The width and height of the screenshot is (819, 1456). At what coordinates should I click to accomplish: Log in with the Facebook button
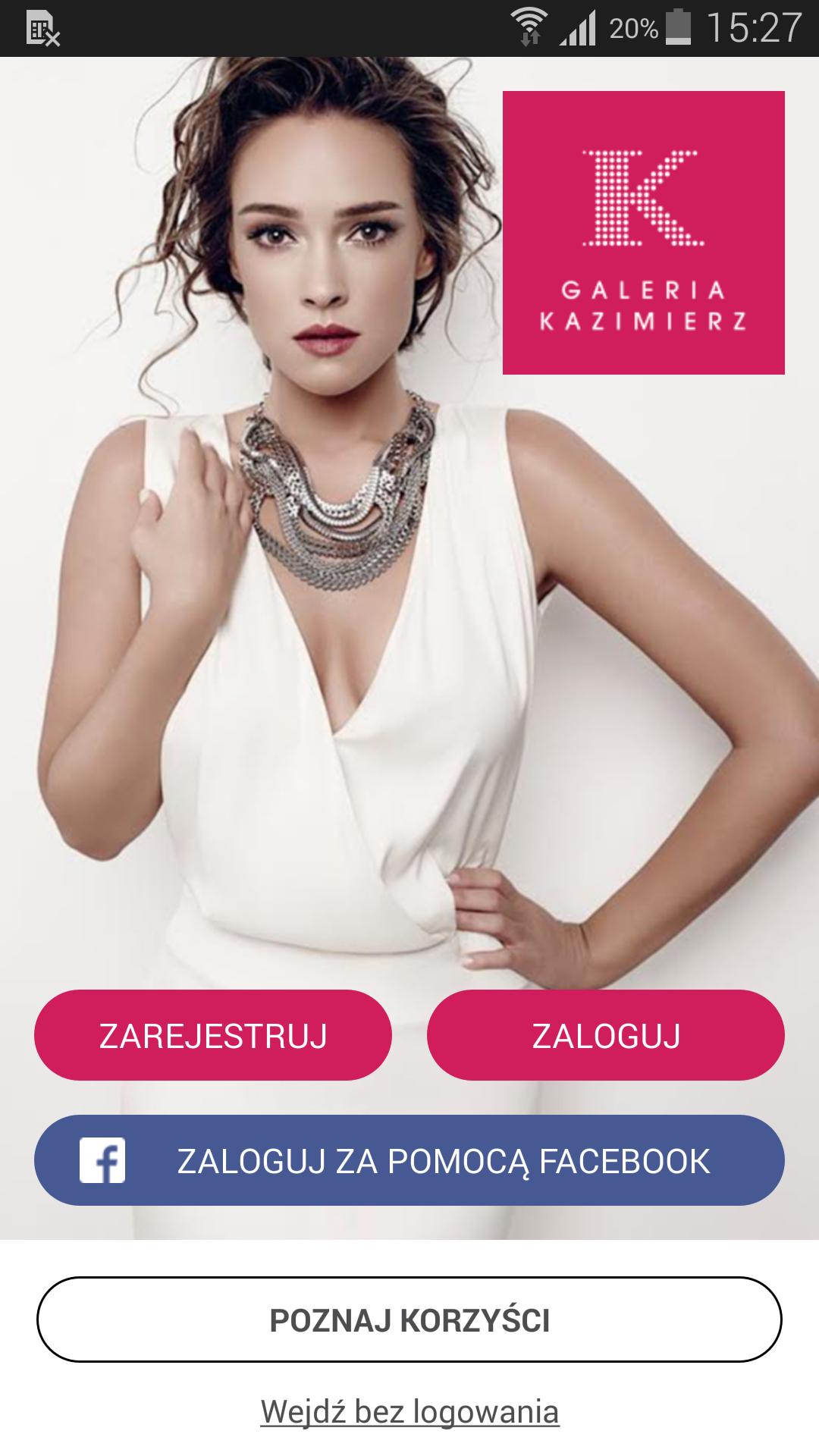(x=409, y=1160)
